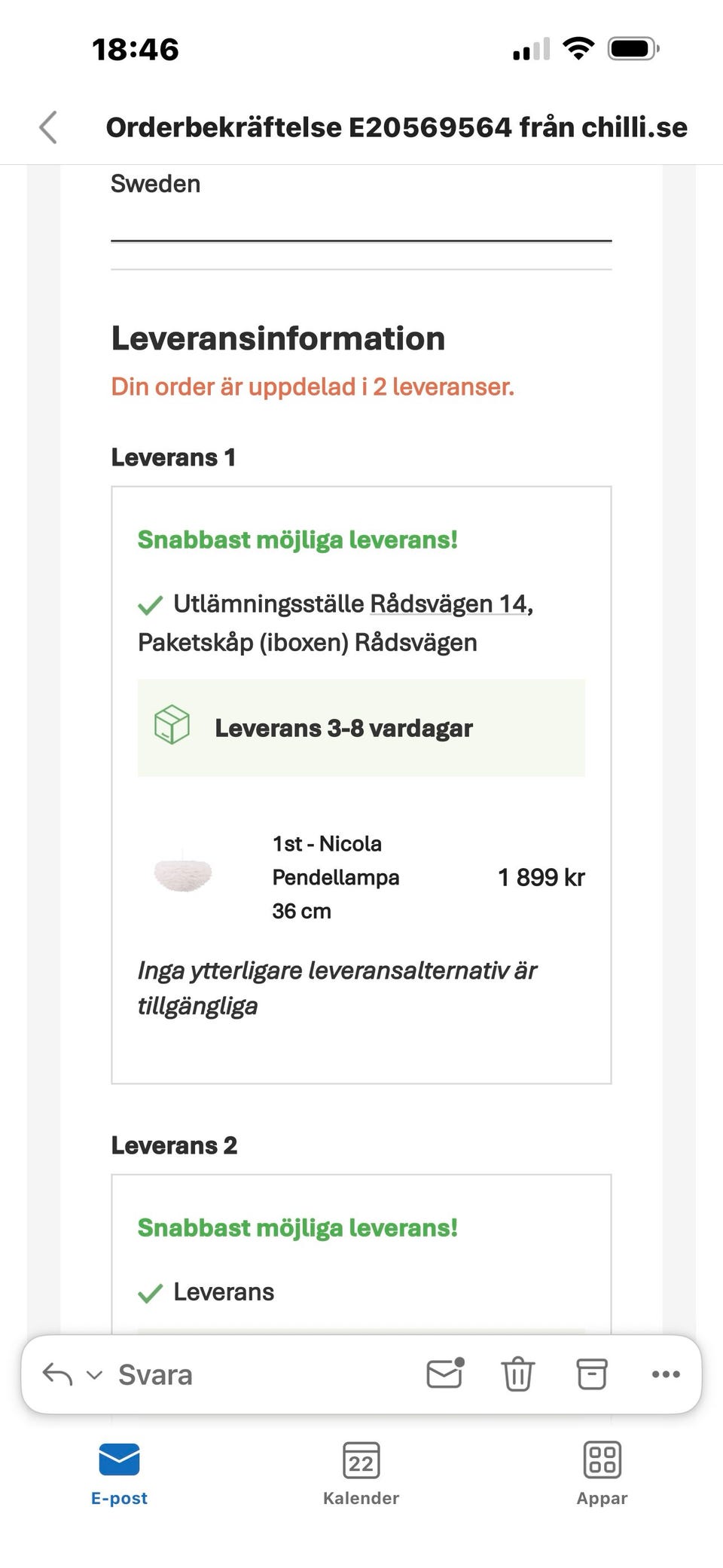Switch to the E-post tab

pyautogui.click(x=119, y=1473)
